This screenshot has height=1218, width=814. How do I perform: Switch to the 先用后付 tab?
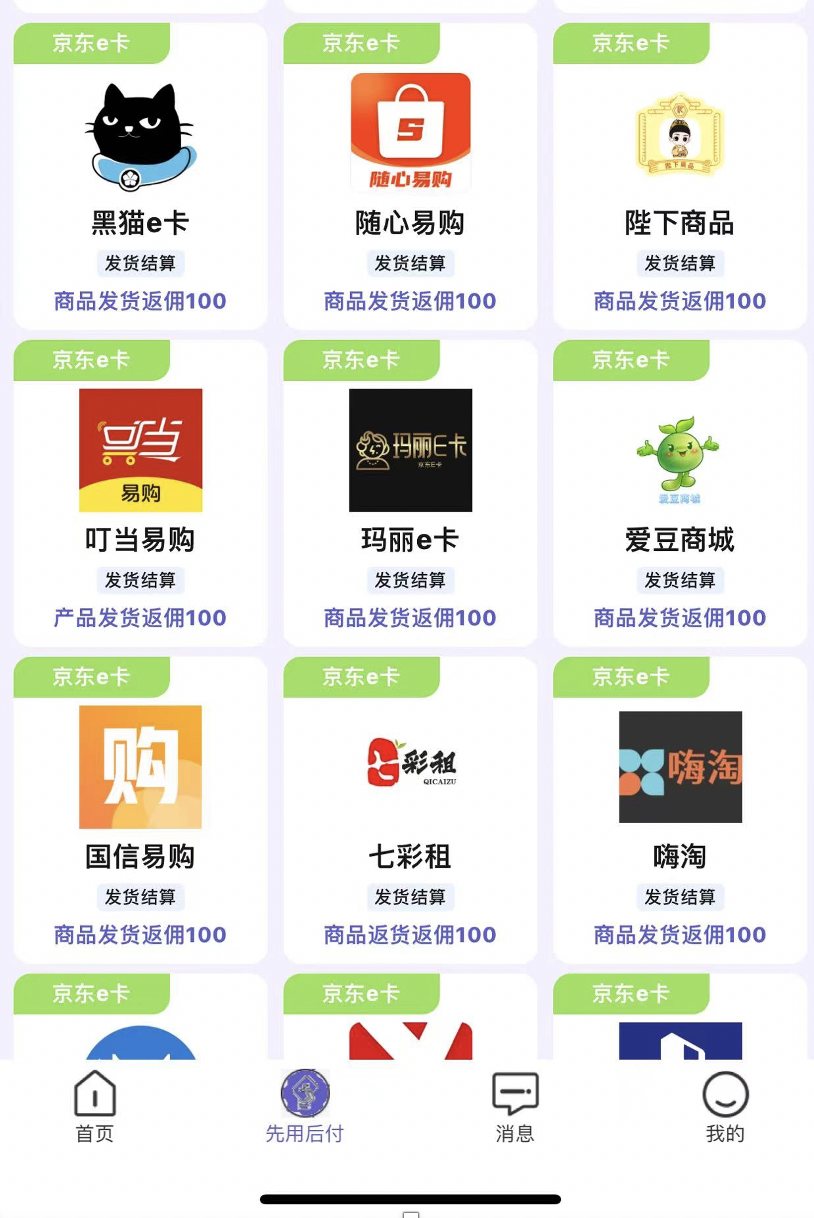(x=305, y=1107)
